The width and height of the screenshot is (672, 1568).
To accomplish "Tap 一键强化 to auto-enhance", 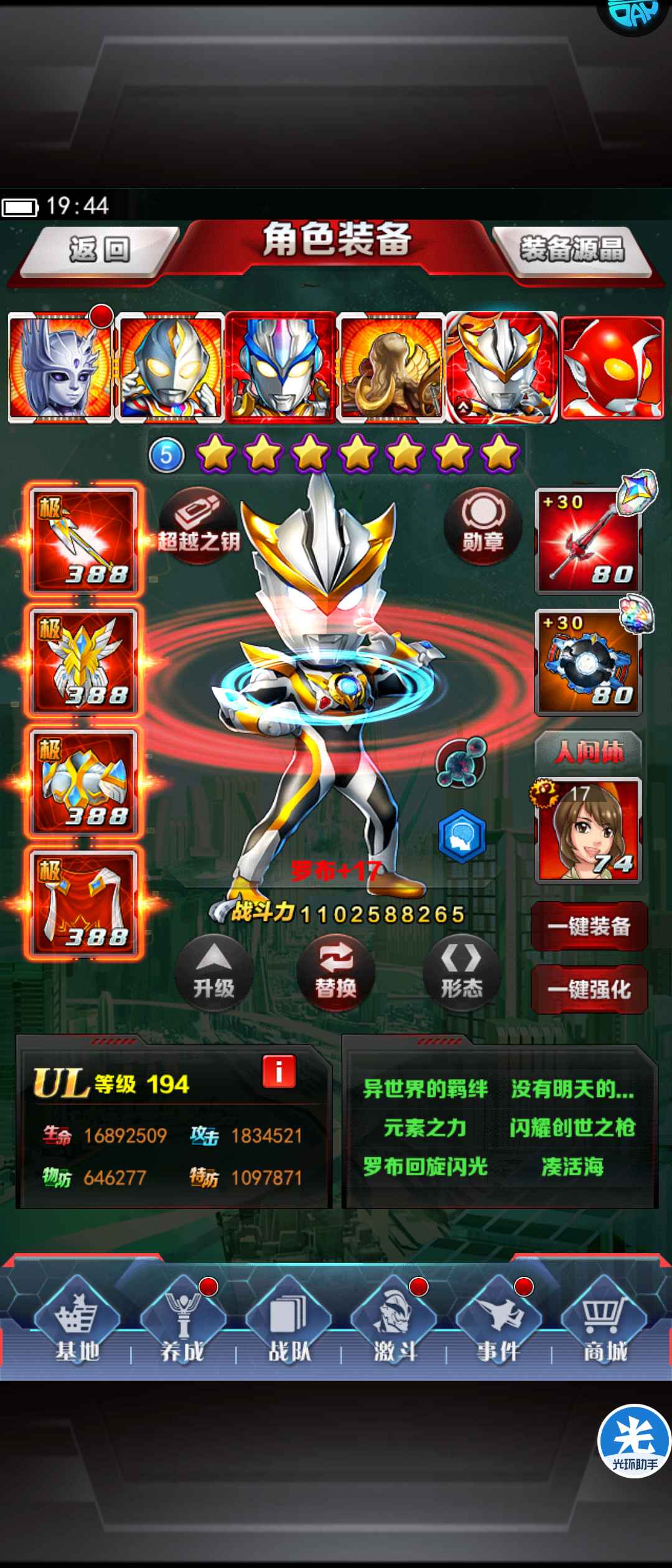I will 589,989.
